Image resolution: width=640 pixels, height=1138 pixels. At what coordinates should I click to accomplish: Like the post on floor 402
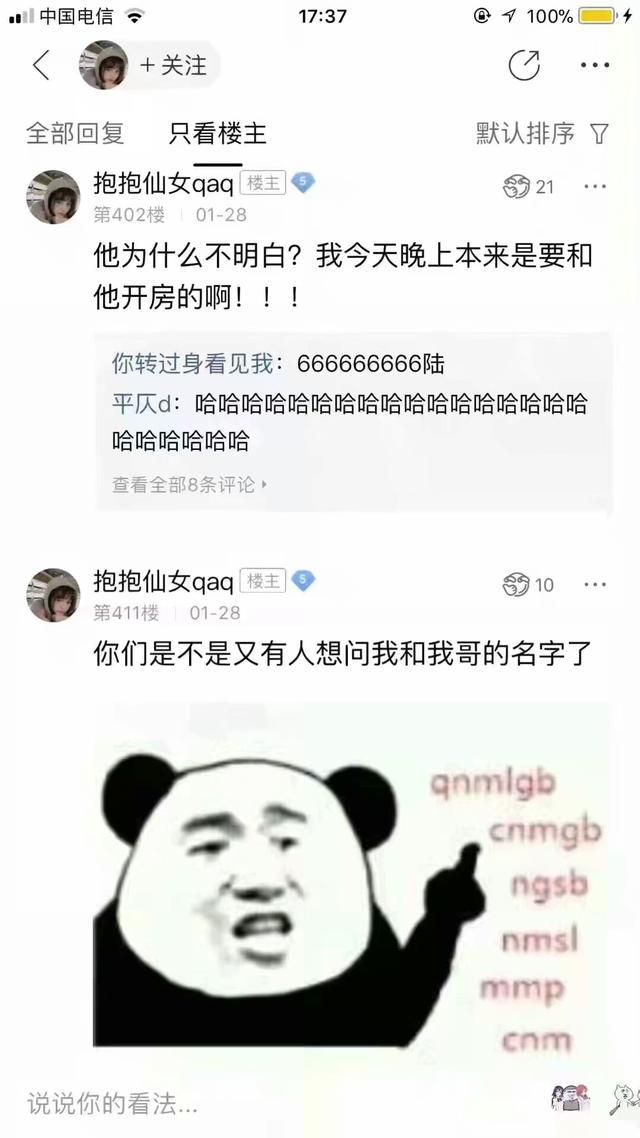click(517, 186)
